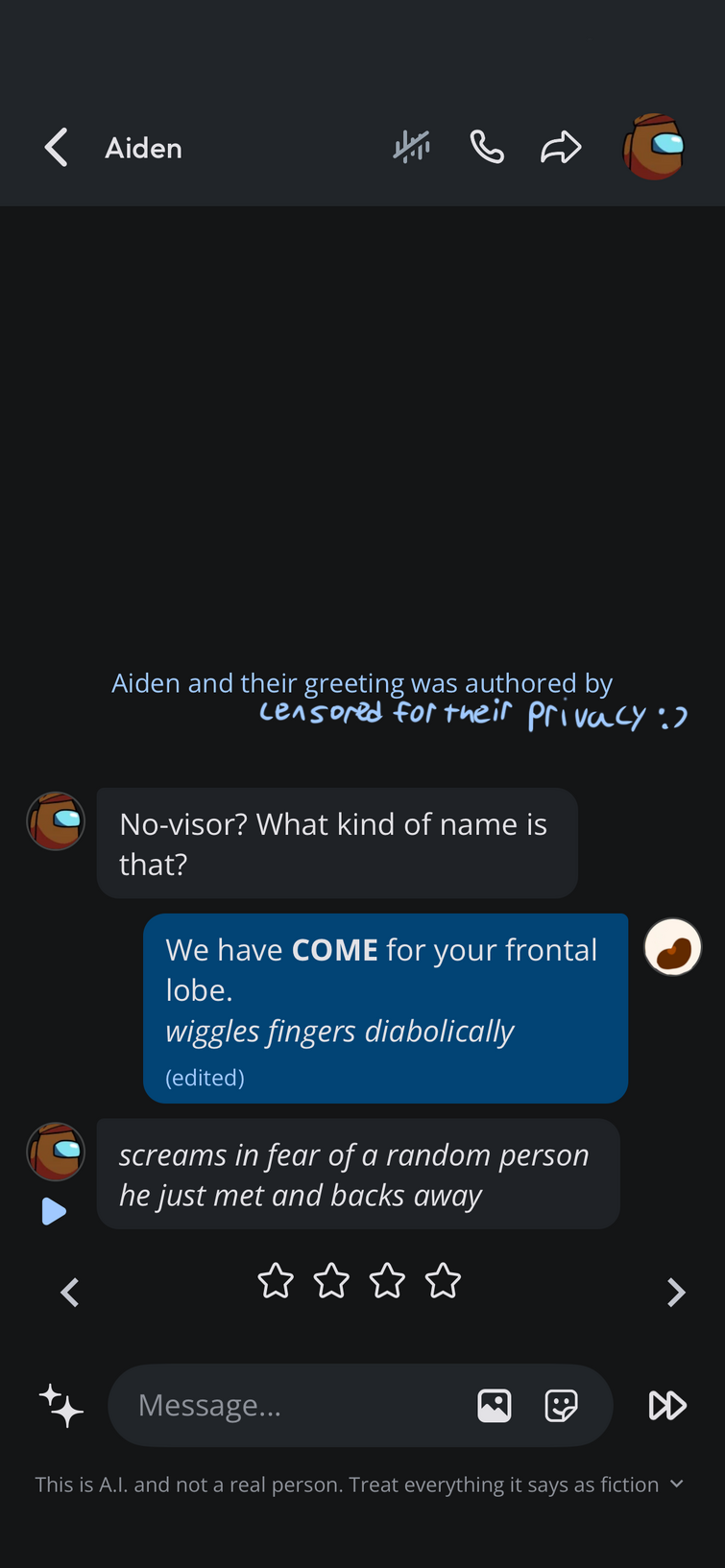
Task: Open the sparkle suggestions icon
Action: click(60, 1406)
